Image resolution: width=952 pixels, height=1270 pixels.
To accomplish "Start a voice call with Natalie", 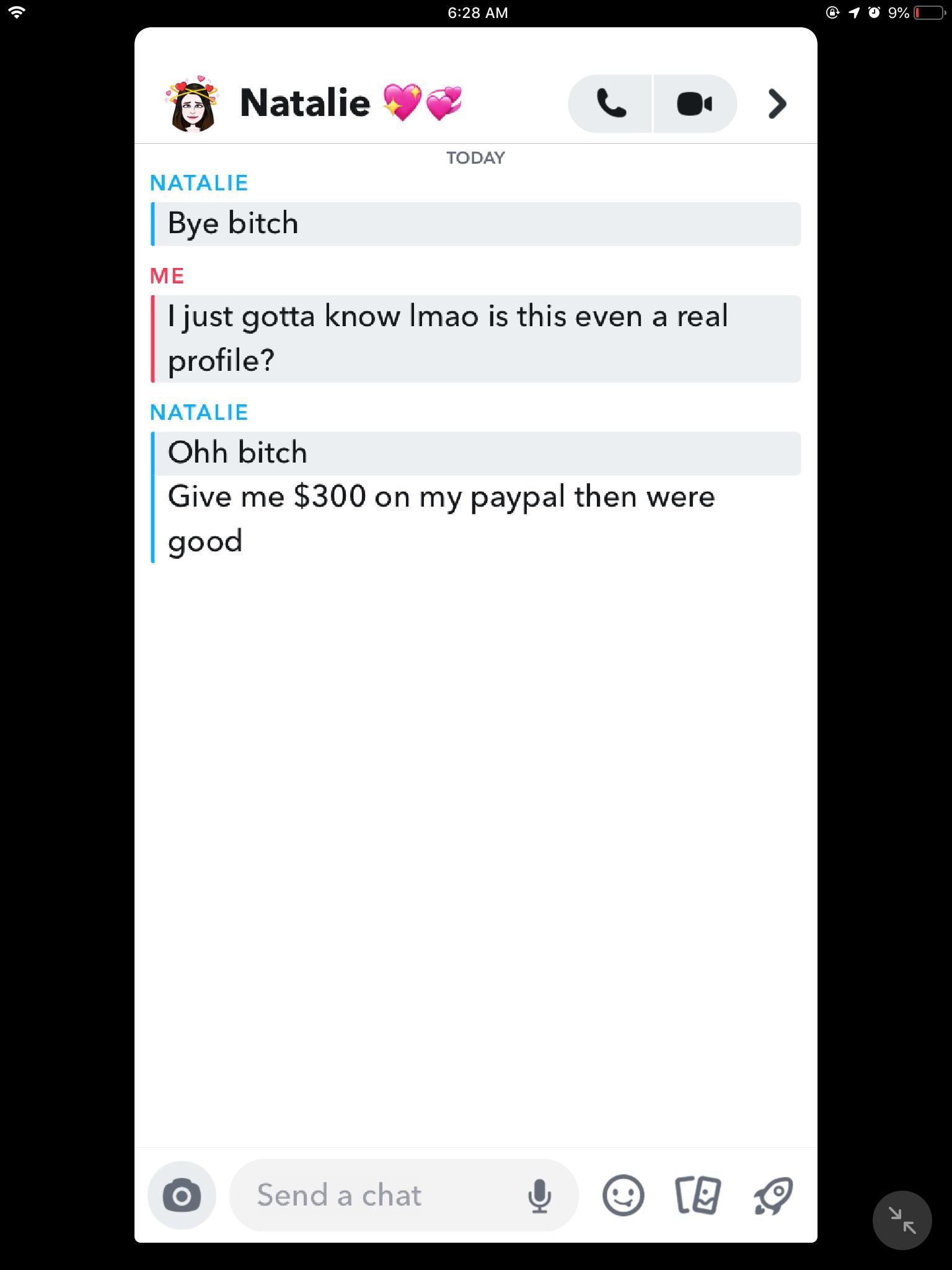I will click(x=610, y=104).
